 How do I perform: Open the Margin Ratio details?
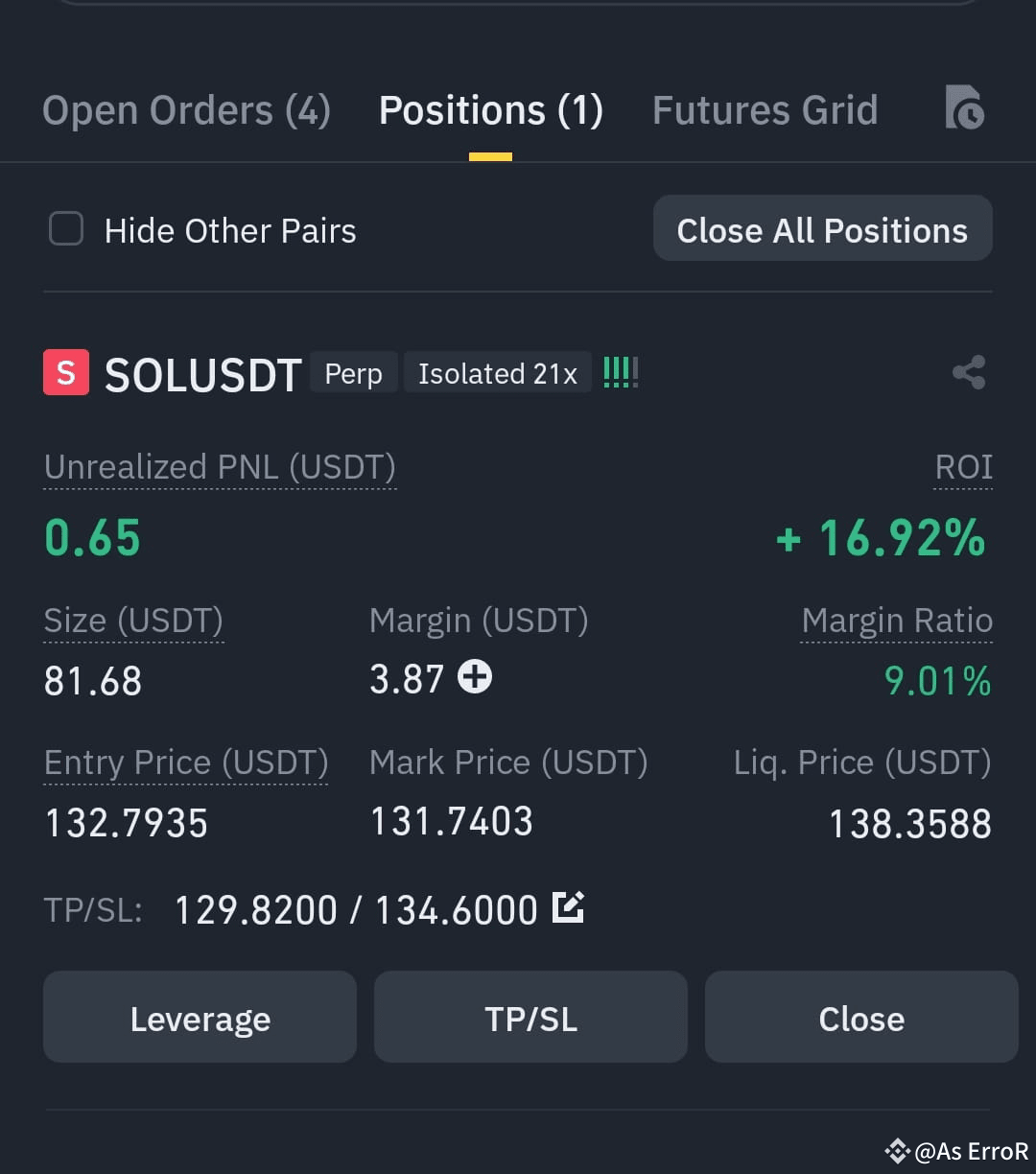[896, 620]
